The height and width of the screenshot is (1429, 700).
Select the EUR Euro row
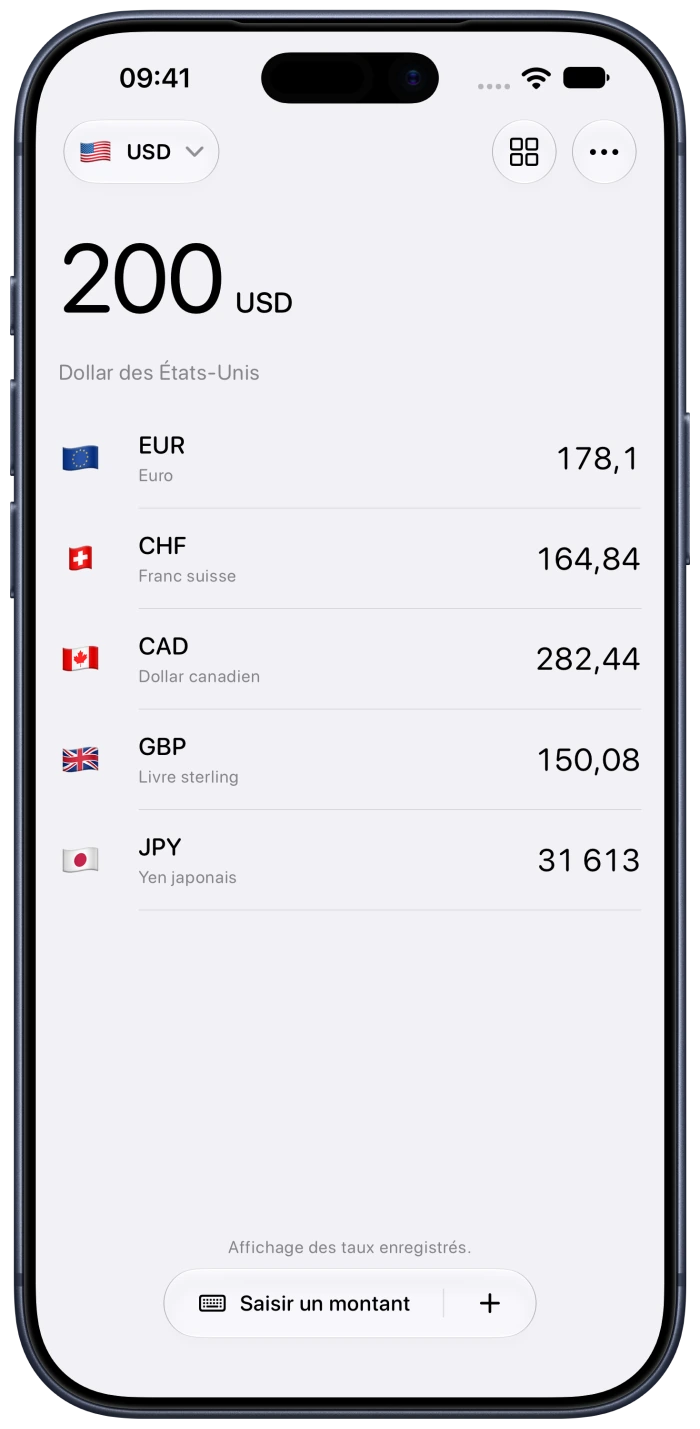pos(350,459)
